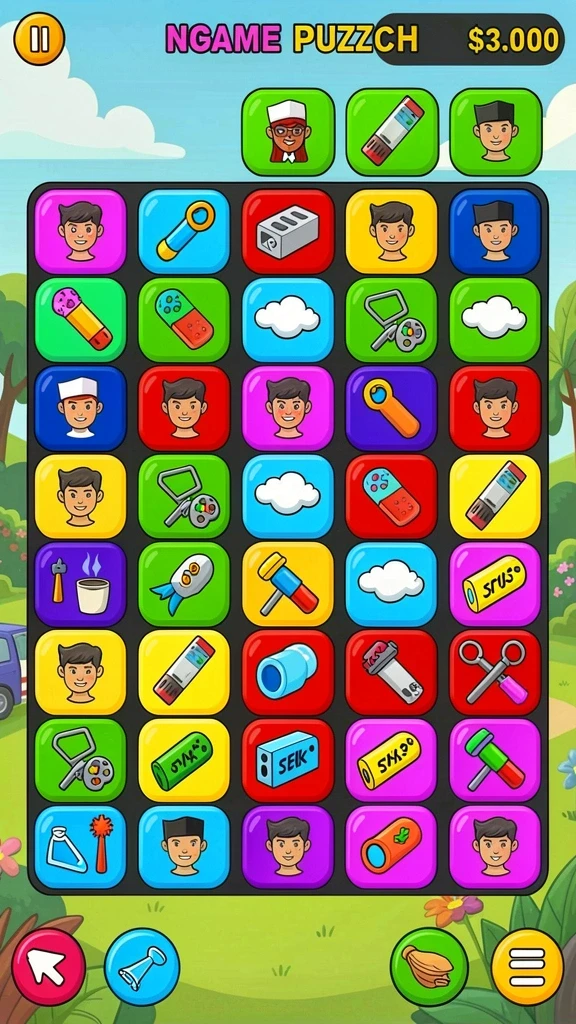The height and width of the screenshot is (1024, 576).
Task: Use the green shell power-up
Action: click(429, 967)
